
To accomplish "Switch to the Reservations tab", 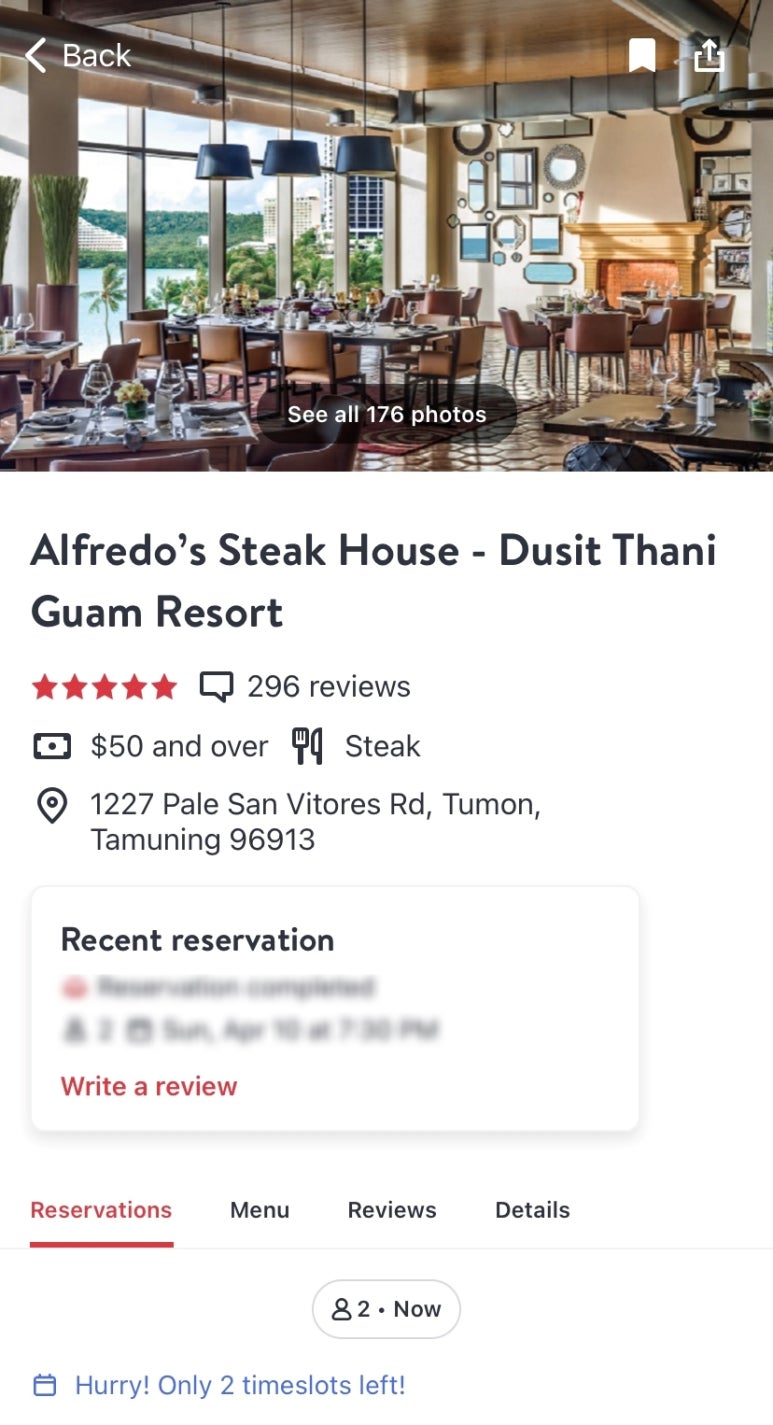I will pos(101,1210).
